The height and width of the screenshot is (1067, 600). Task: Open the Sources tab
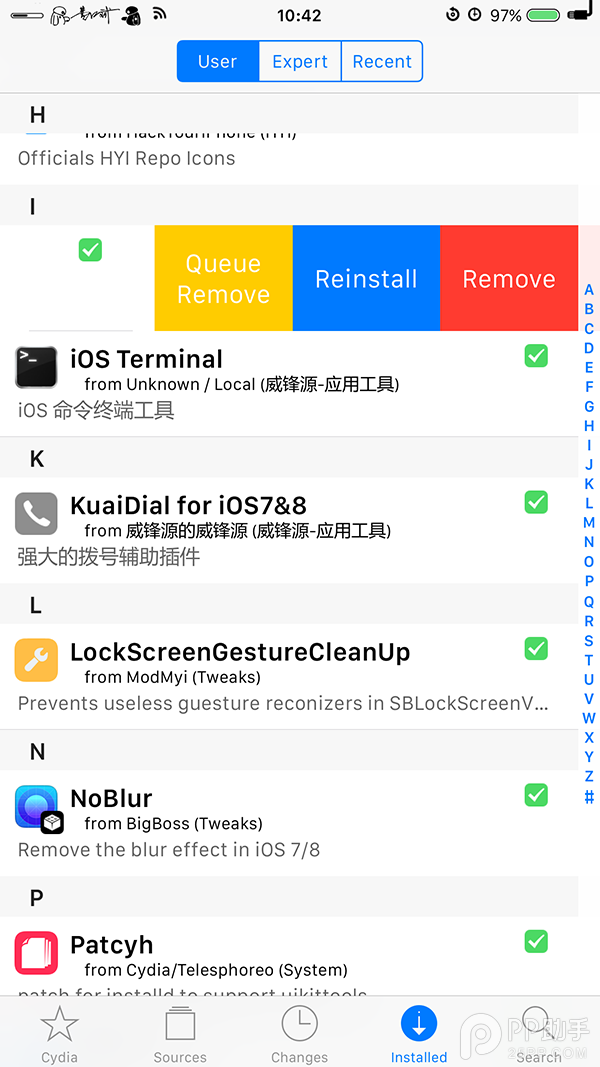pos(180,1035)
